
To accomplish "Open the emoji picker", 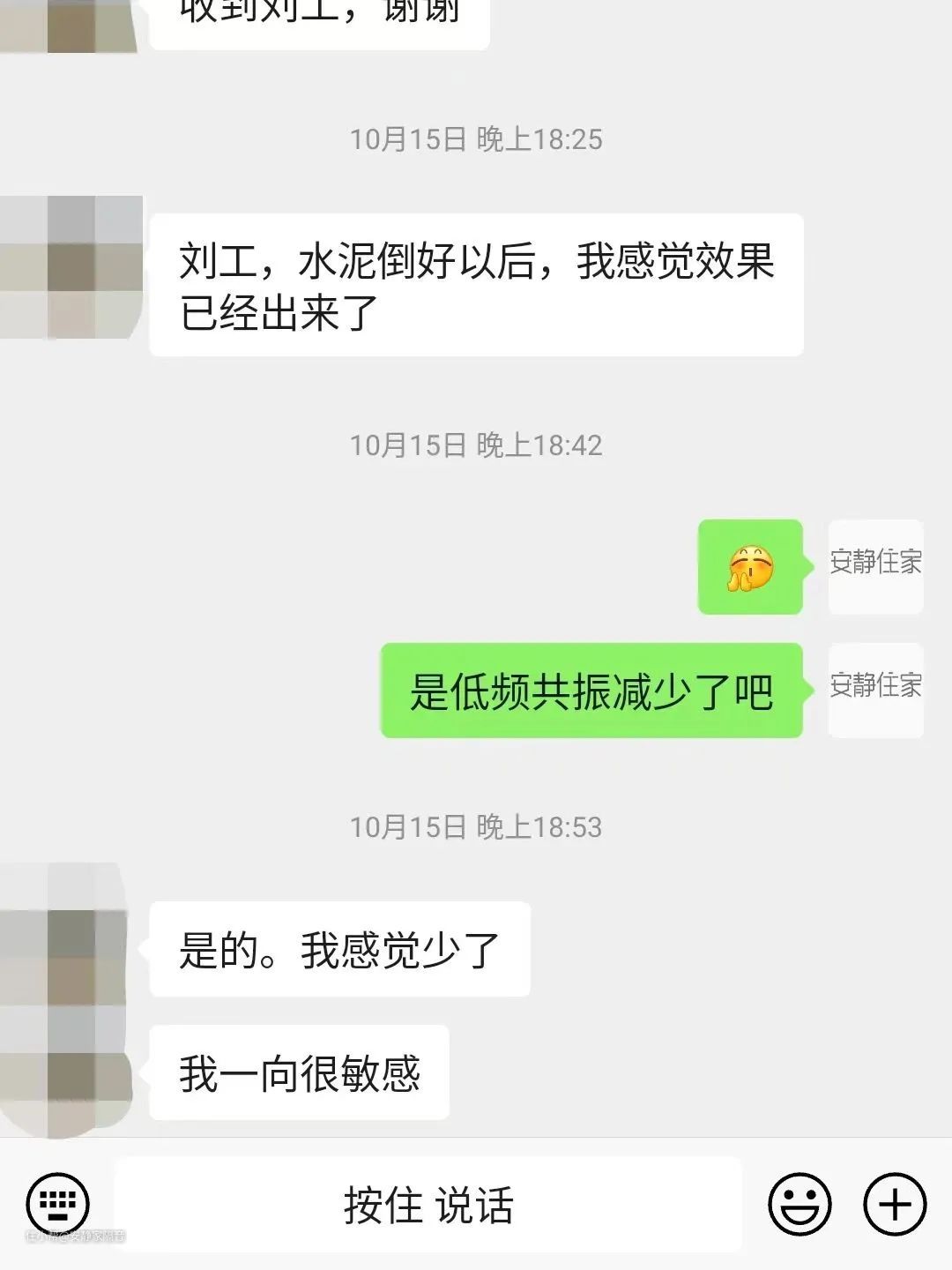I will click(x=800, y=1205).
